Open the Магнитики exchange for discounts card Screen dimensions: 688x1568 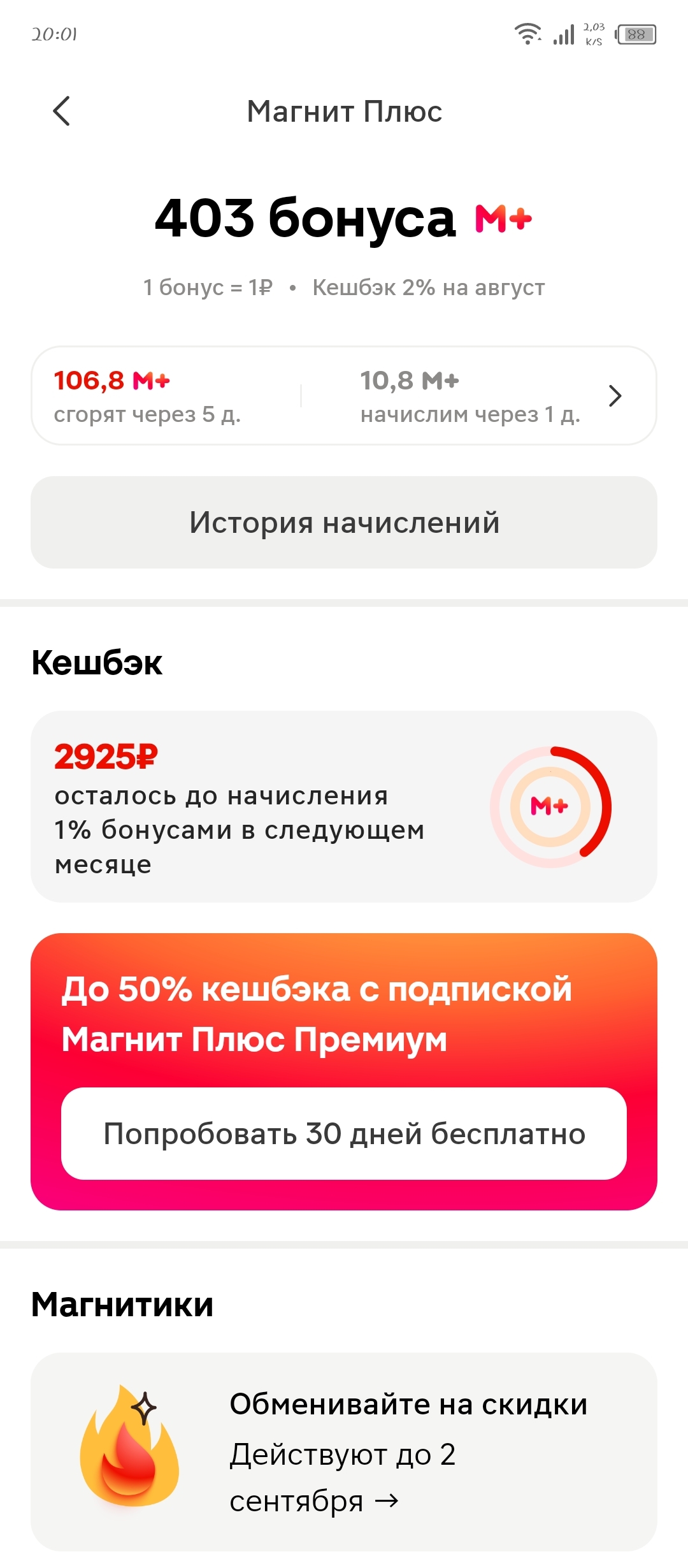(344, 1452)
